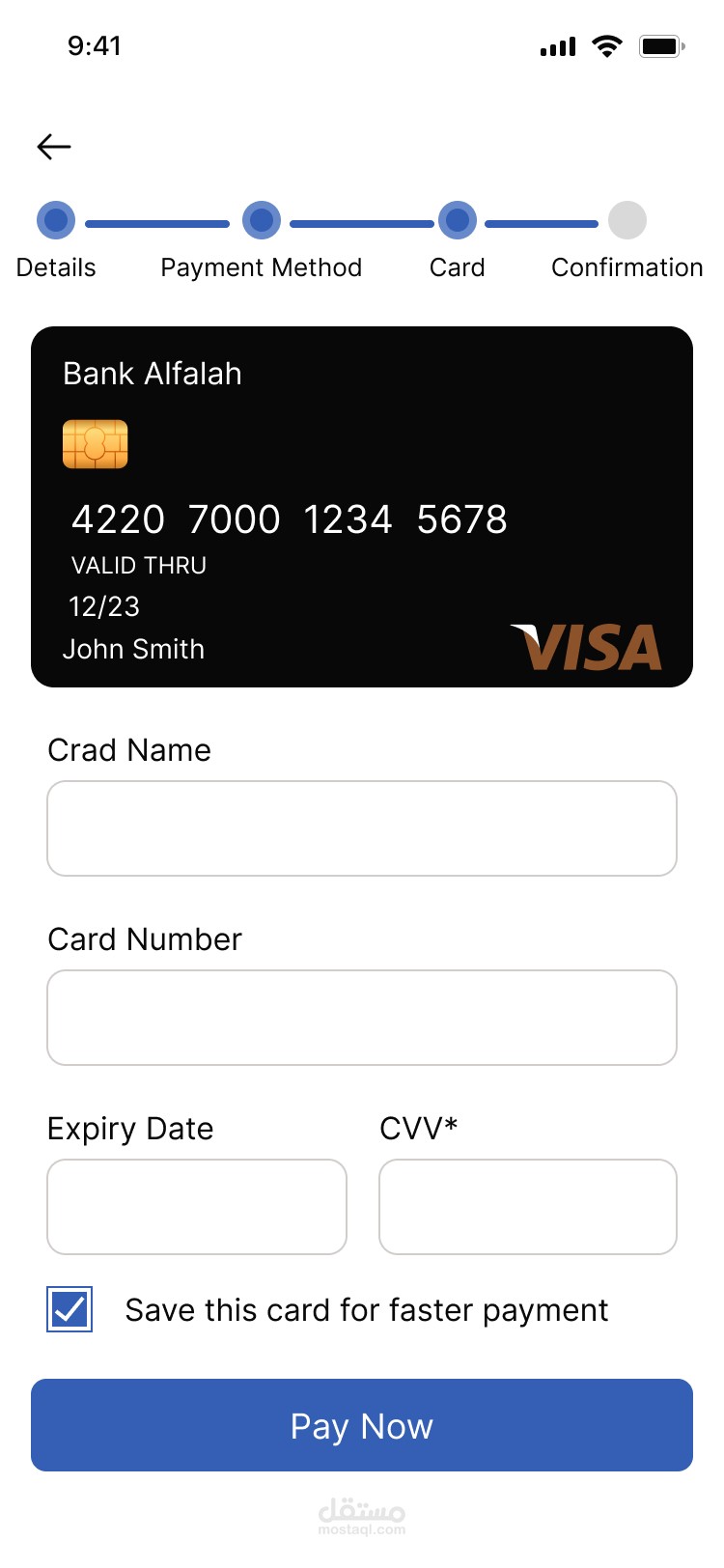Screen dimensions: 724x1568
Task: Enter the CVV field
Action: pyautogui.click(x=528, y=1207)
